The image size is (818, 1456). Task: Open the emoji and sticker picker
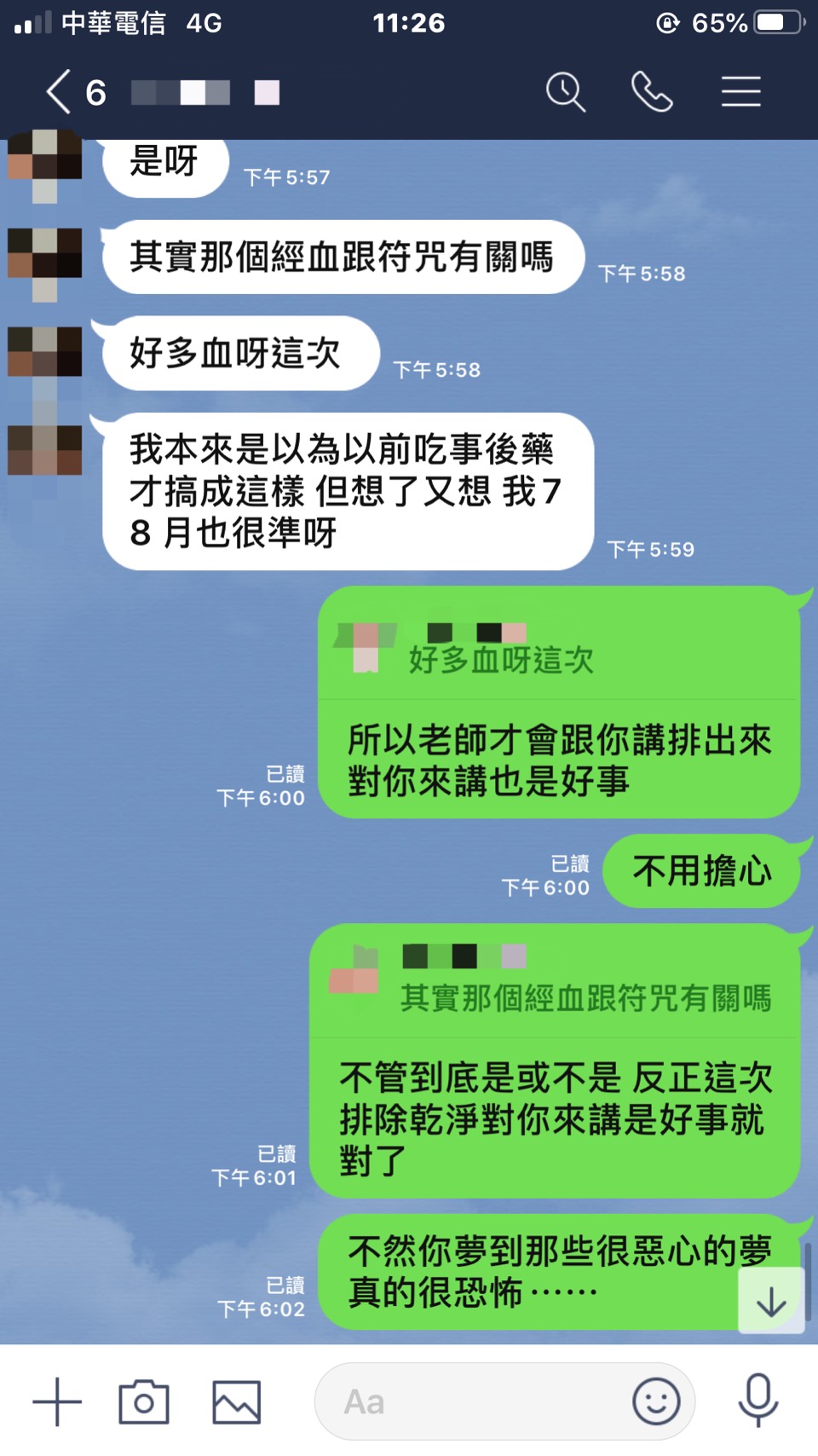(x=656, y=1401)
